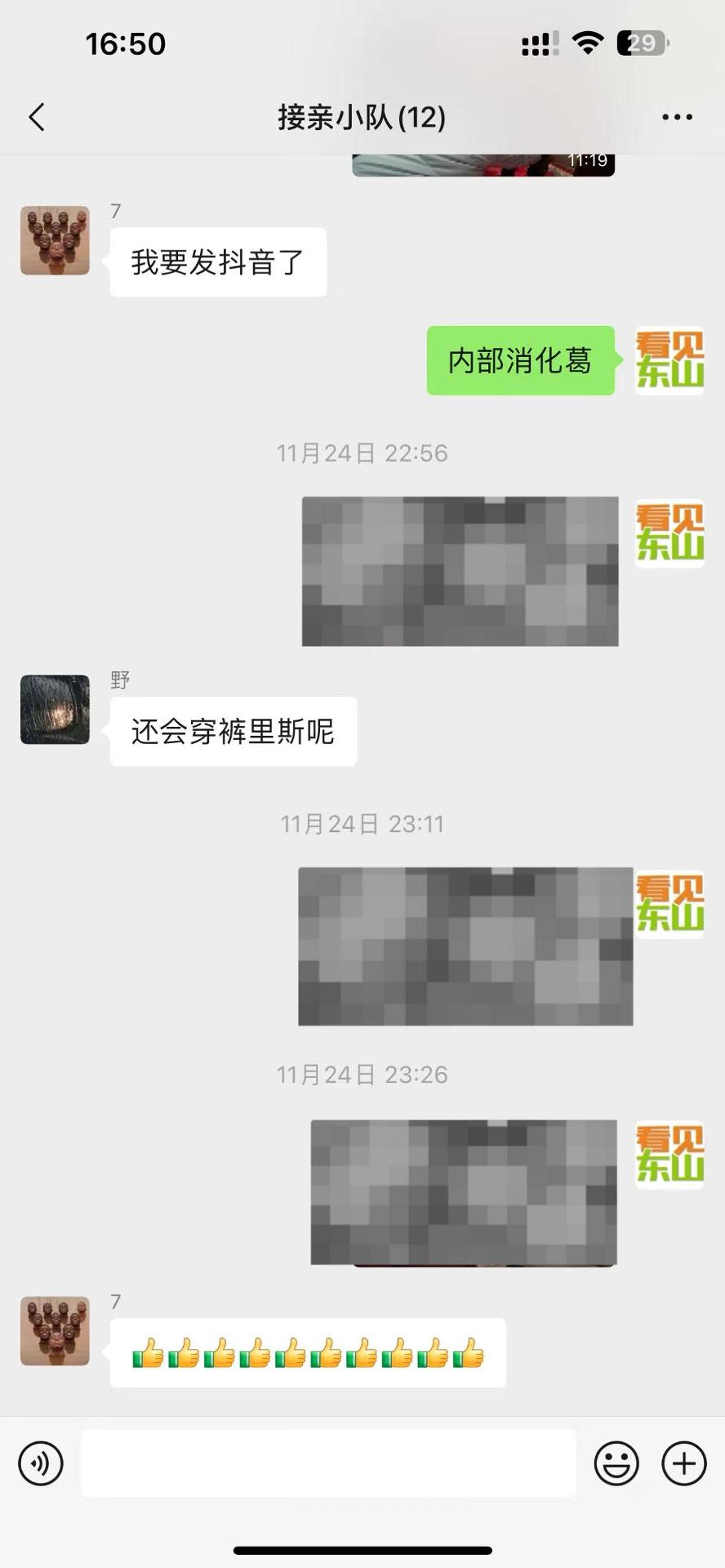Open the blurred image sent at 23:26

pos(463,1191)
